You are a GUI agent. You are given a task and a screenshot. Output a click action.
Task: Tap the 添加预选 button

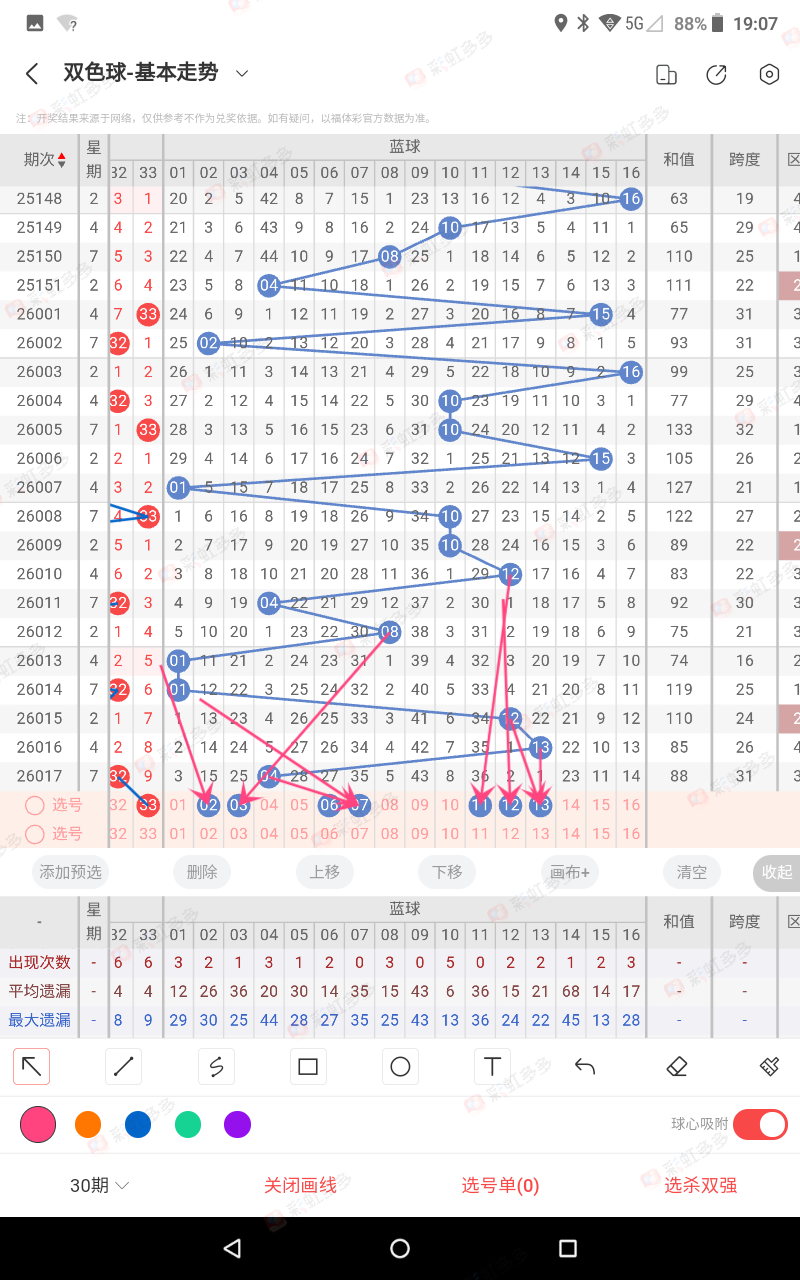(x=70, y=872)
